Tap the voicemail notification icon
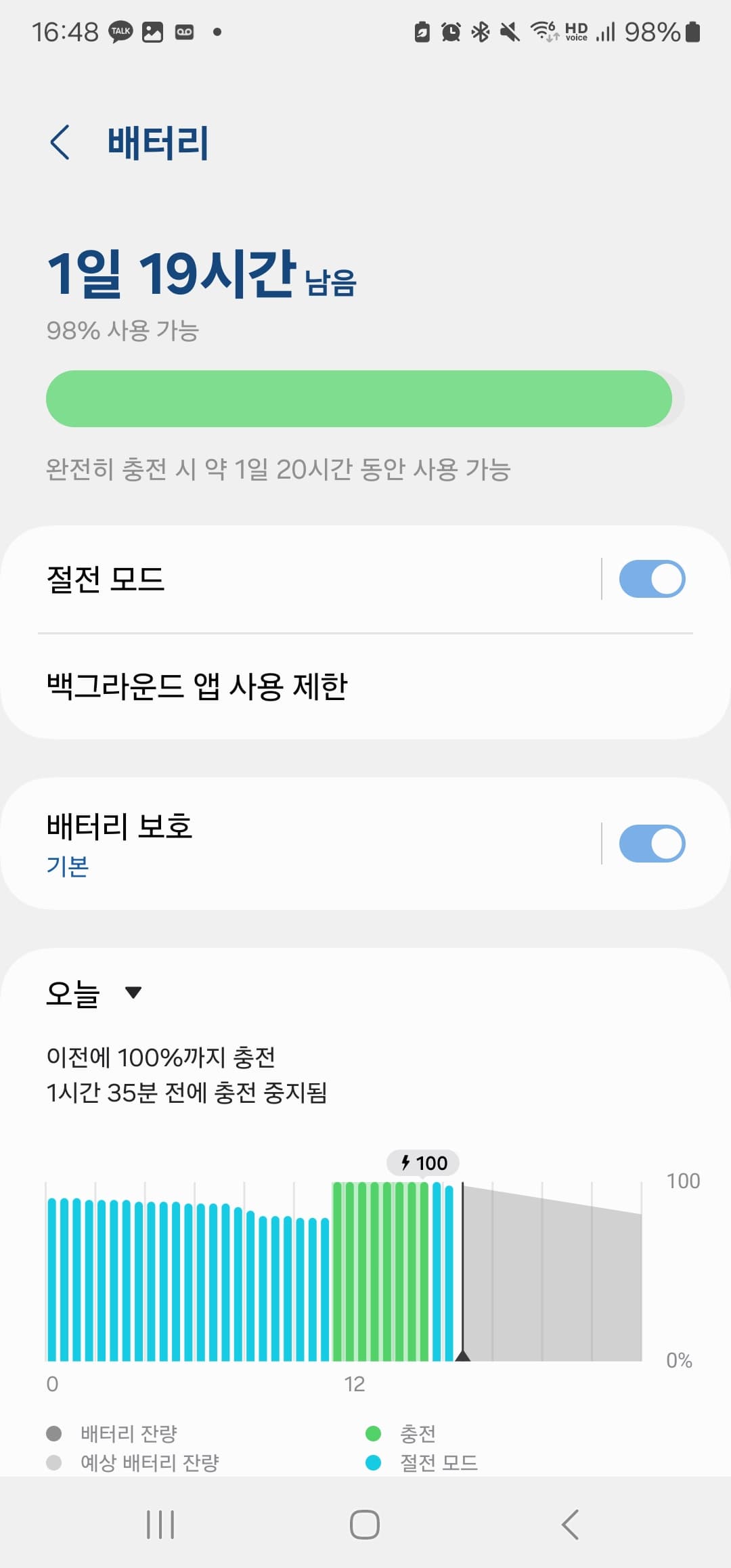This screenshot has width=731, height=1568. tap(183, 31)
